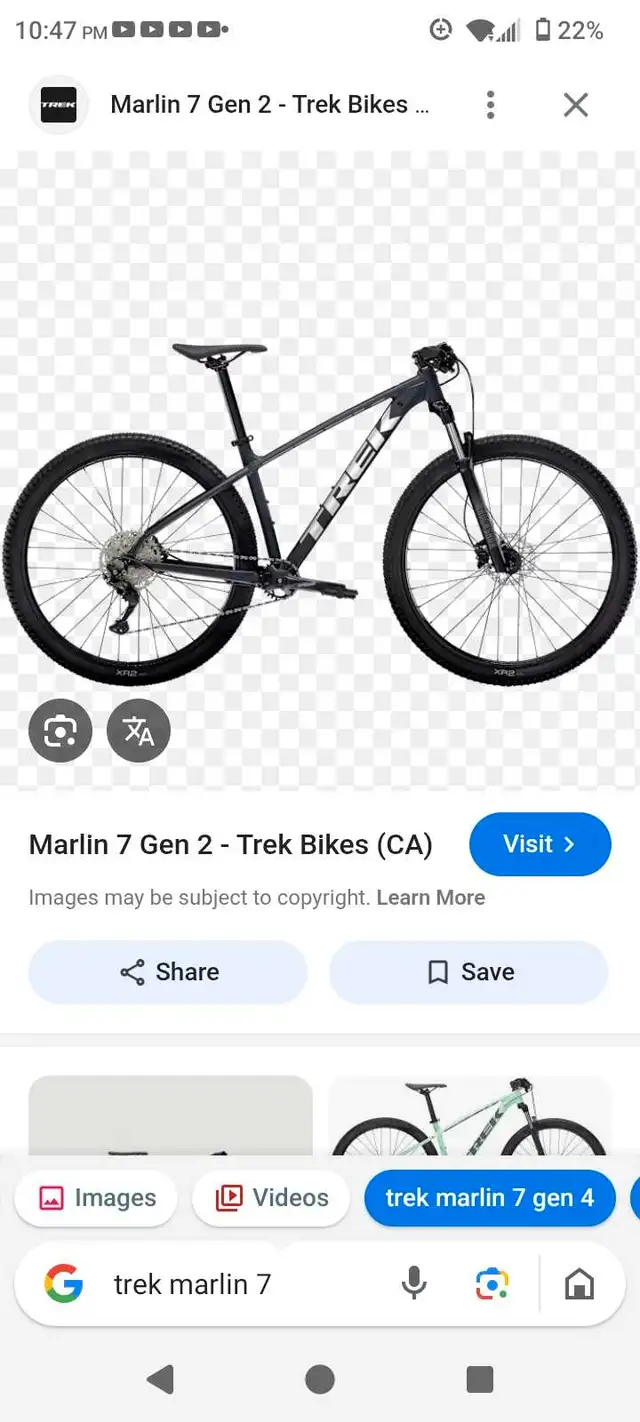Open the mint green bike thumbnail

point(470,1115)
